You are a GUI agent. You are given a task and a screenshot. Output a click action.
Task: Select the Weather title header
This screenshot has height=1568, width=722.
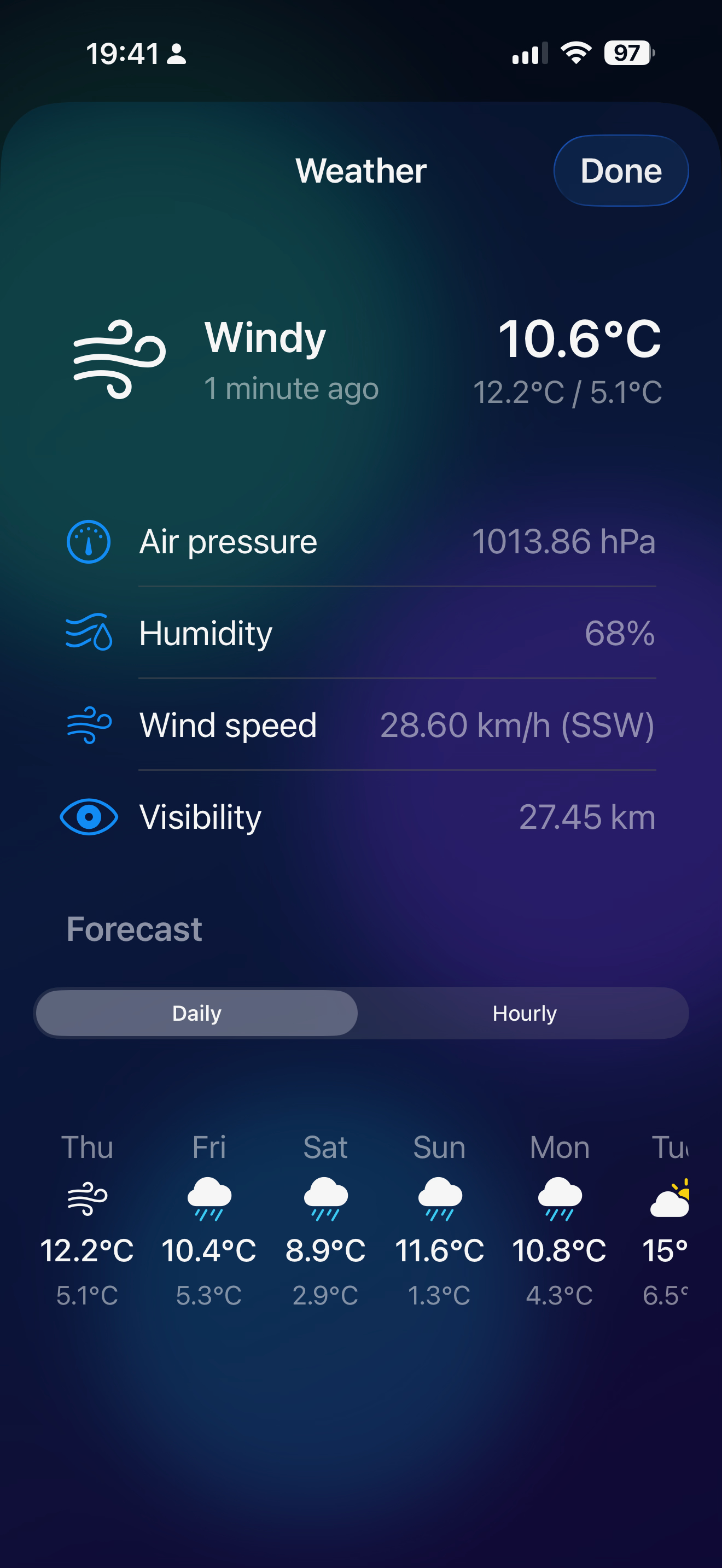pos(360,171)
